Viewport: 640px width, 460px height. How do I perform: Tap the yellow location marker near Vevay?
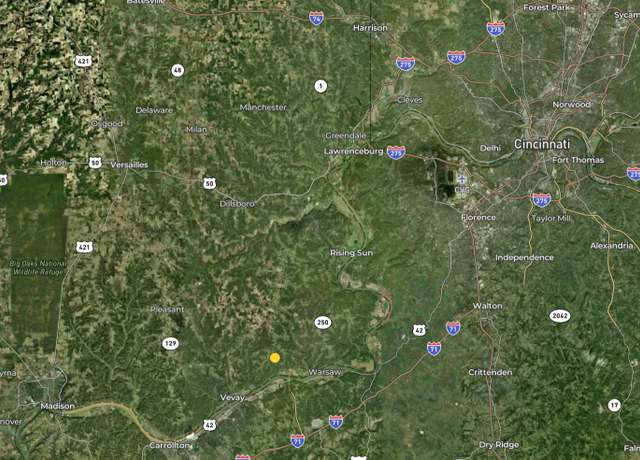[275, 357]
